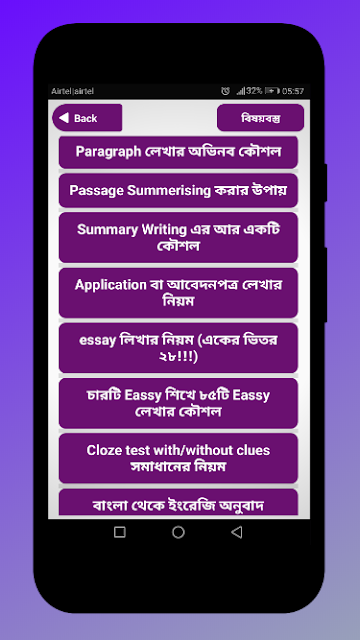
Task: Go back using the Back button
Action: (x=87, y=118)
